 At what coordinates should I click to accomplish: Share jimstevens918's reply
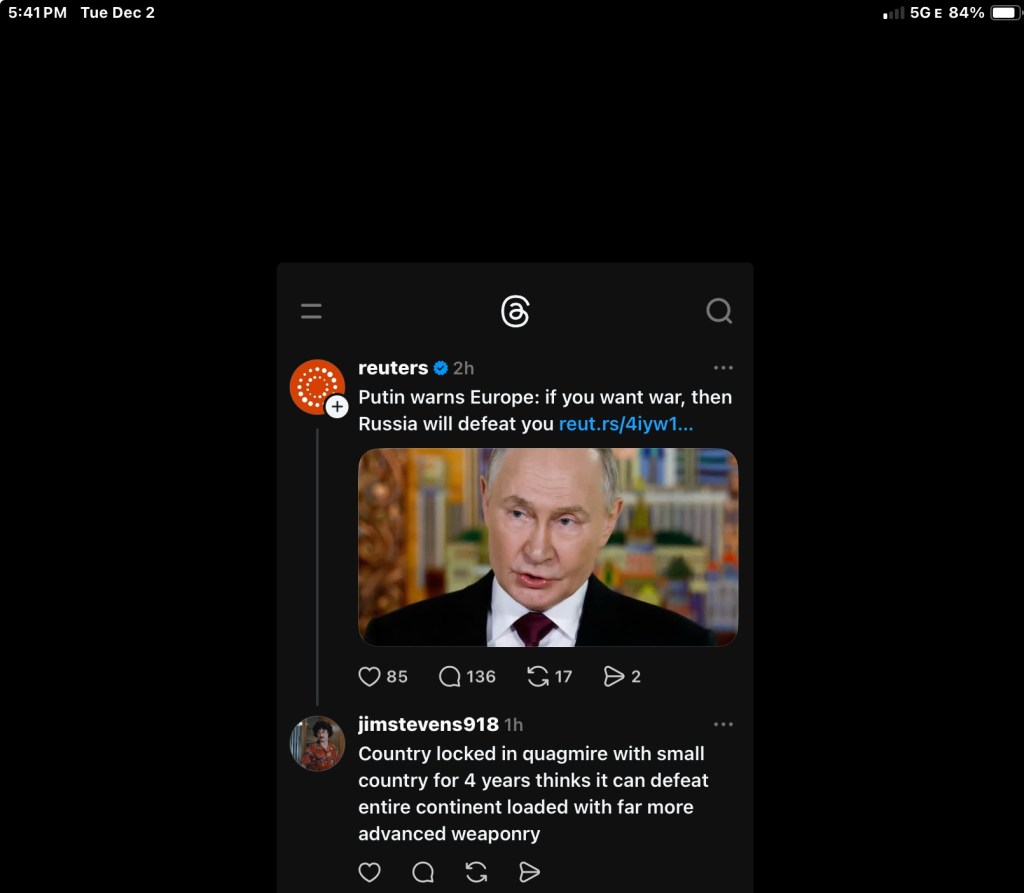point(529,872)
